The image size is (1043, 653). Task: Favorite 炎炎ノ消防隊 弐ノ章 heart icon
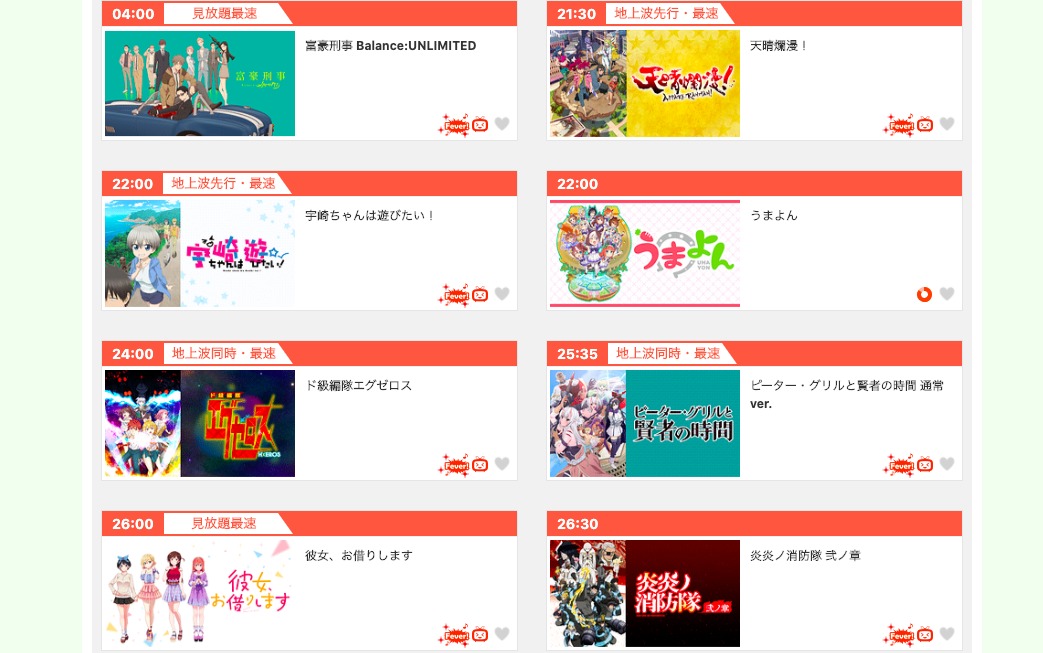tap(947, 635)
